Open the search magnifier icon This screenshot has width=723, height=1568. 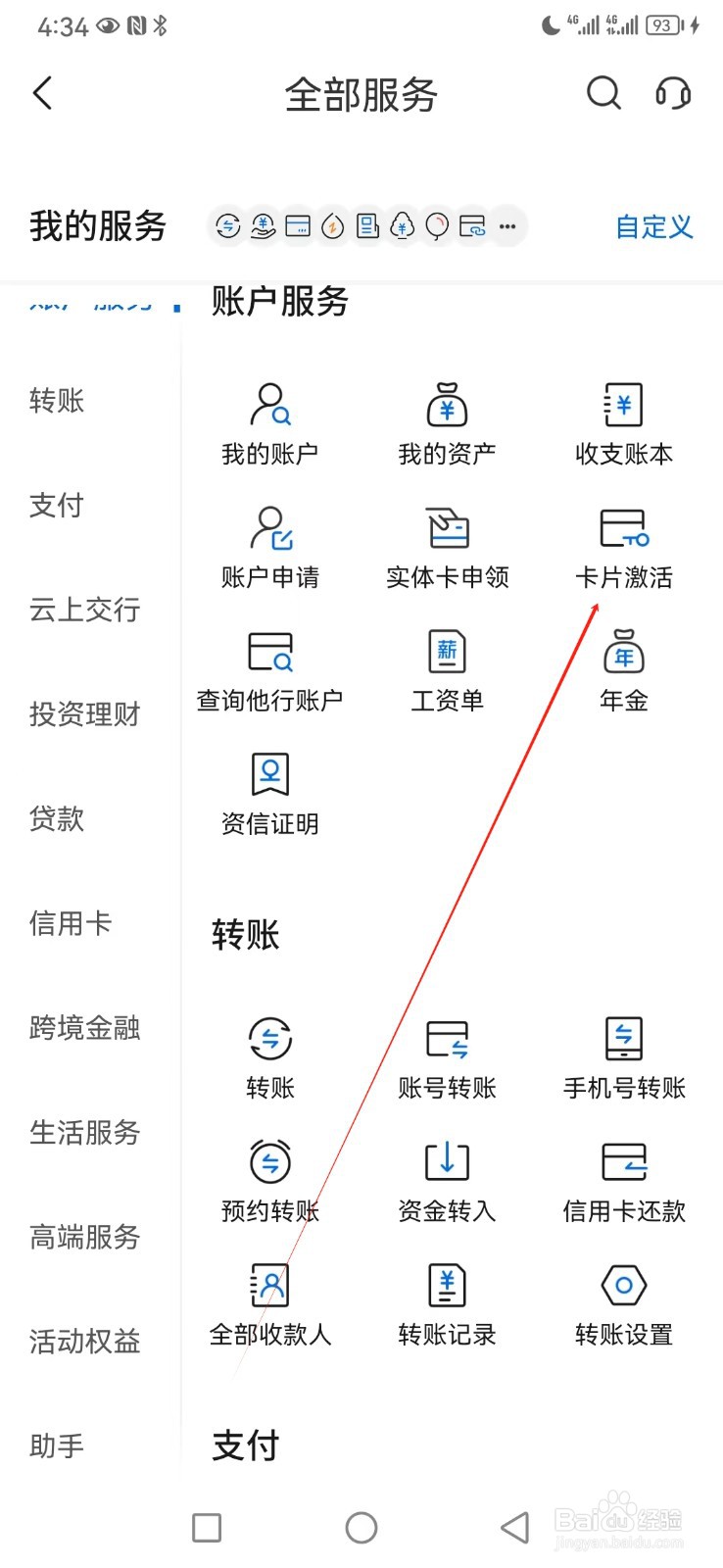point(603,93)
